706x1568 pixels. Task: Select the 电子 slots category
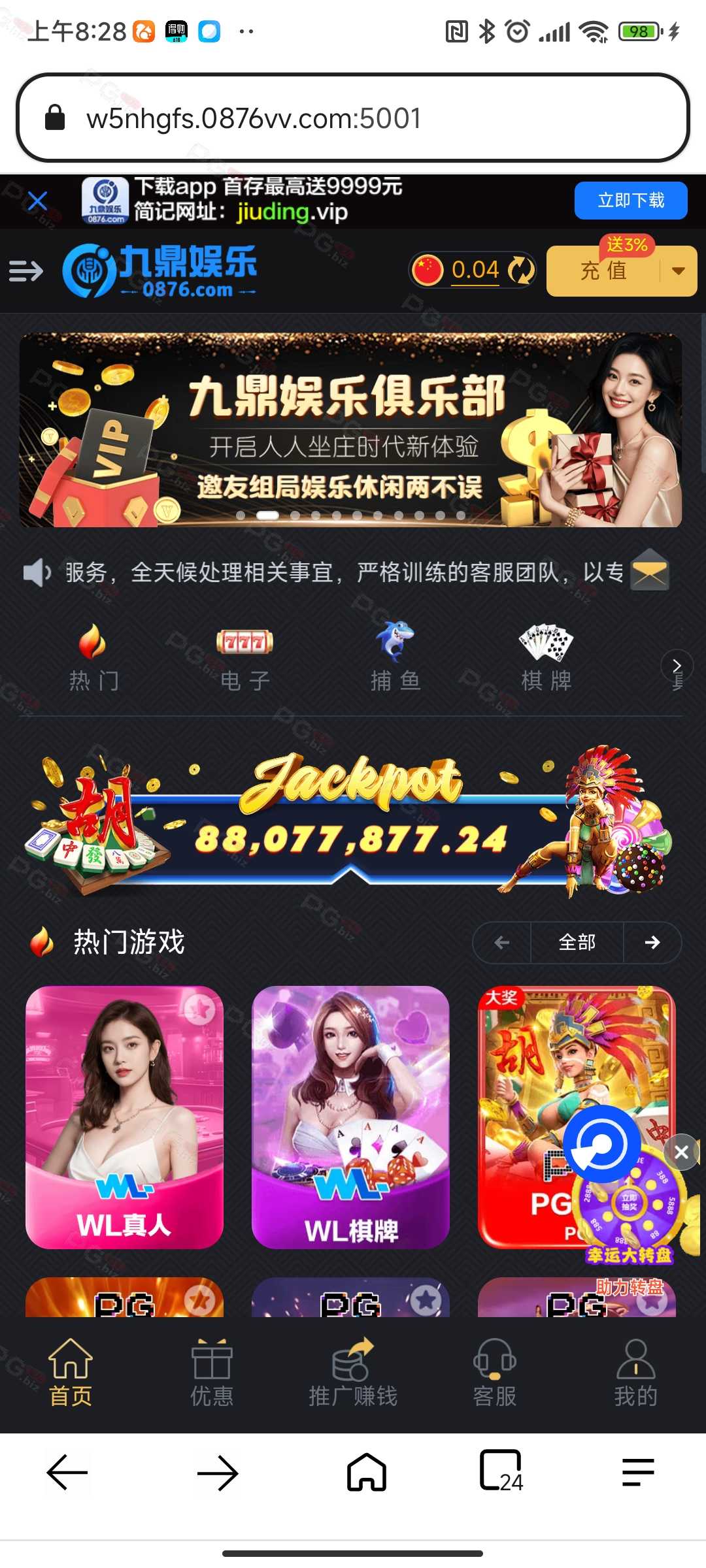tap(244, 657)
